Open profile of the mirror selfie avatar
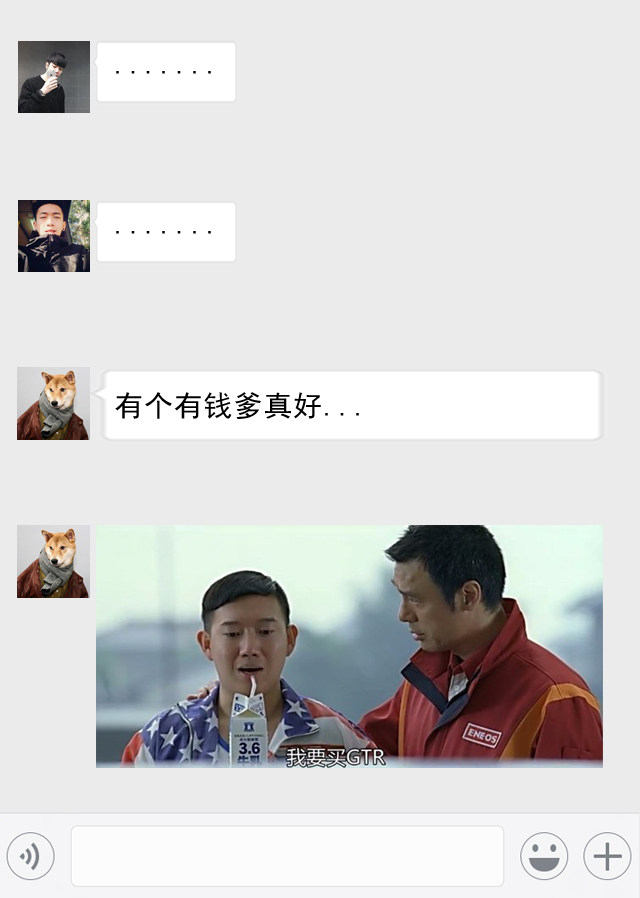 [54, 77]
